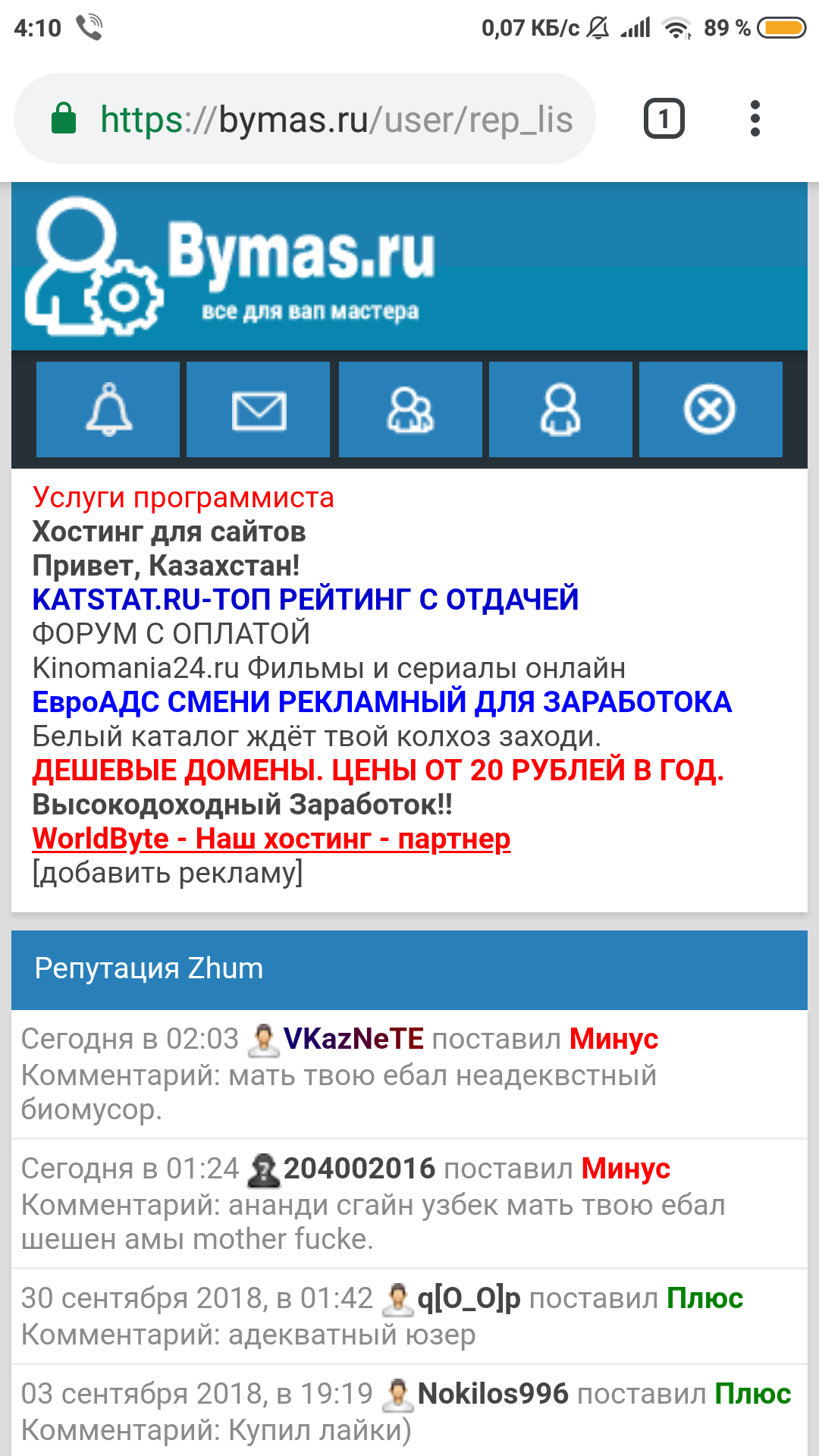Tap "добавить рекламу" to add an ad
Image resolution: width=819 pixels, height=1456 pixels.
167,873
